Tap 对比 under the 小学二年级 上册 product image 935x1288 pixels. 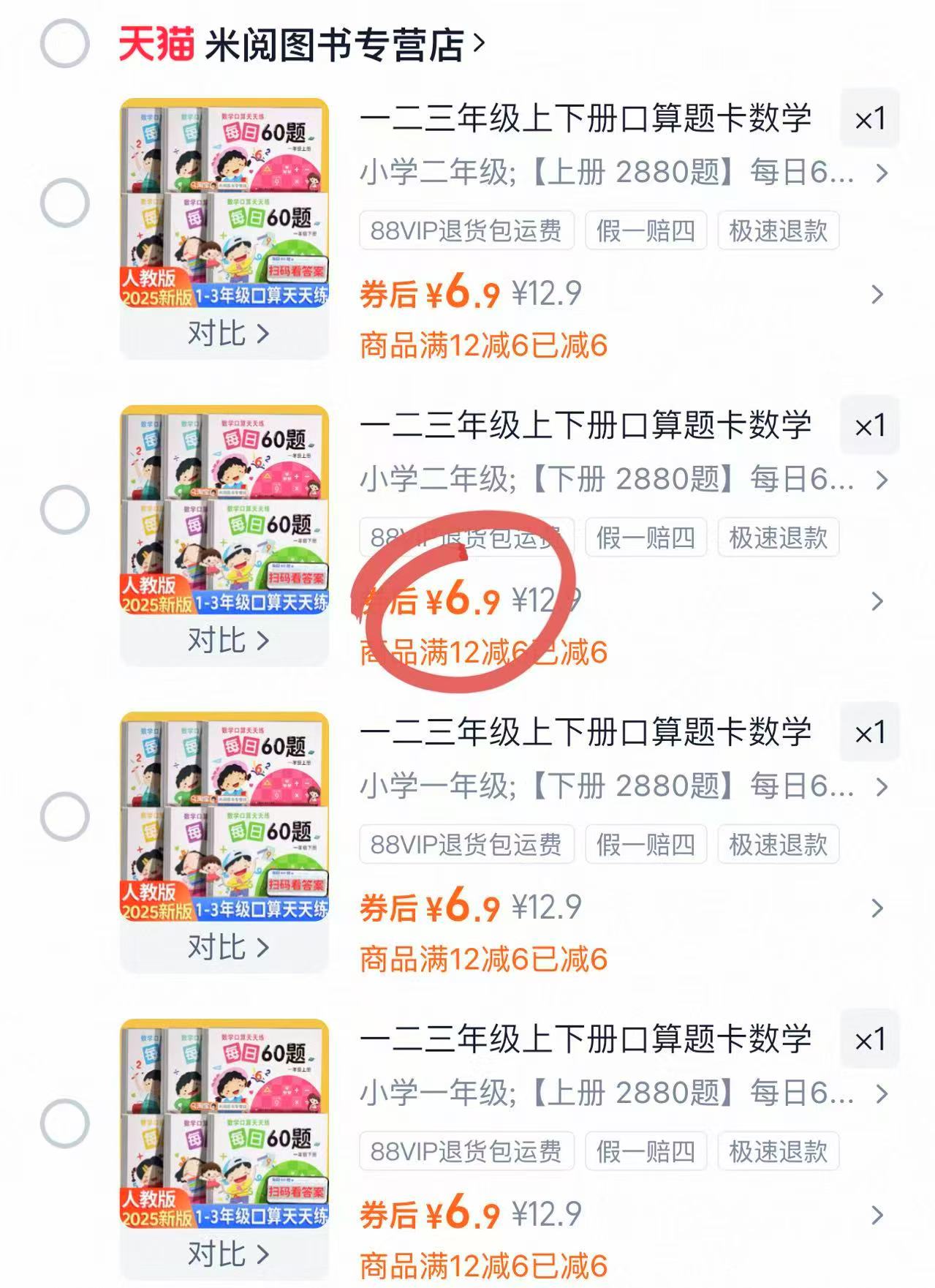pyautogui.click(x=227, y=334)
